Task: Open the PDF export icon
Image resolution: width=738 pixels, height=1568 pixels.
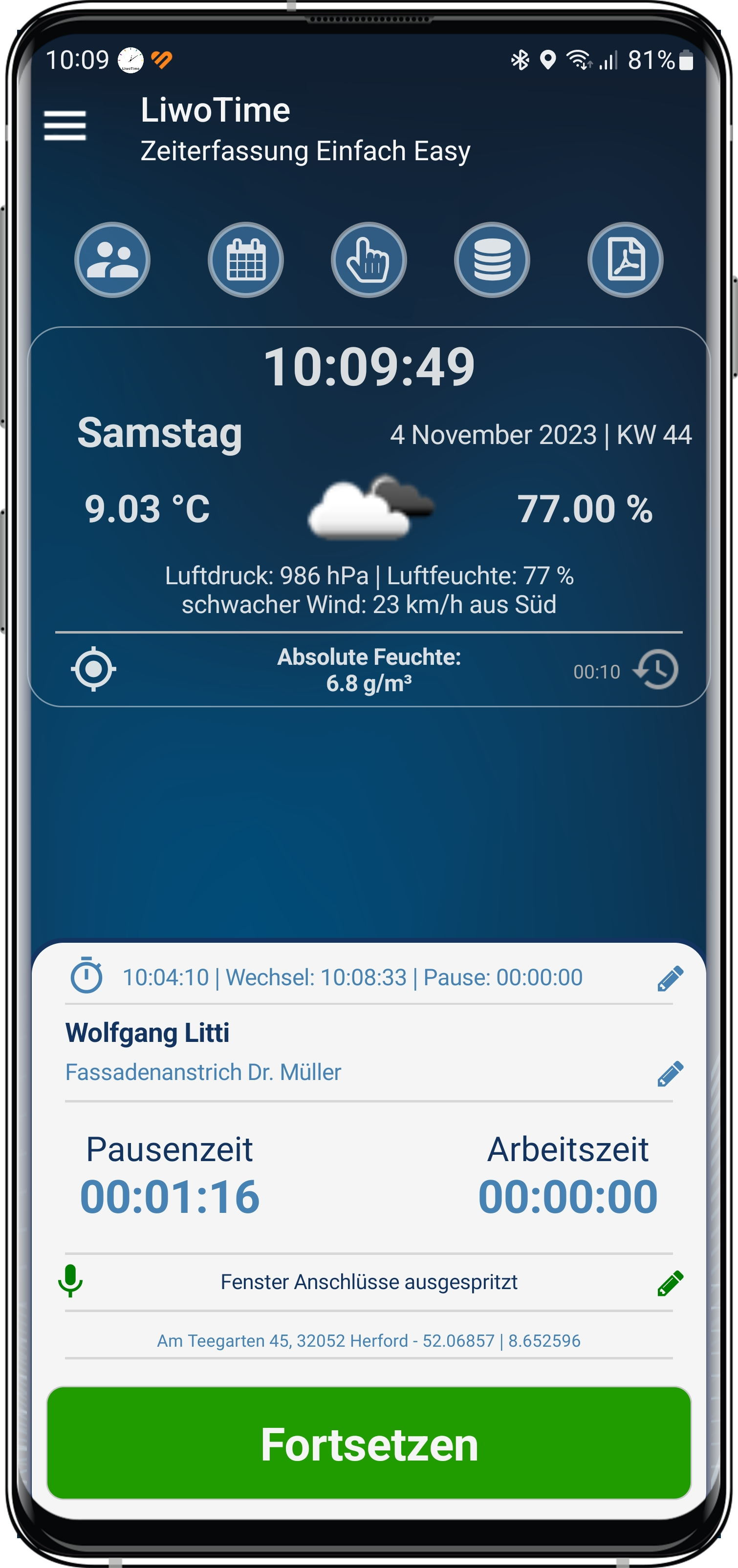Action: (626, 260)
